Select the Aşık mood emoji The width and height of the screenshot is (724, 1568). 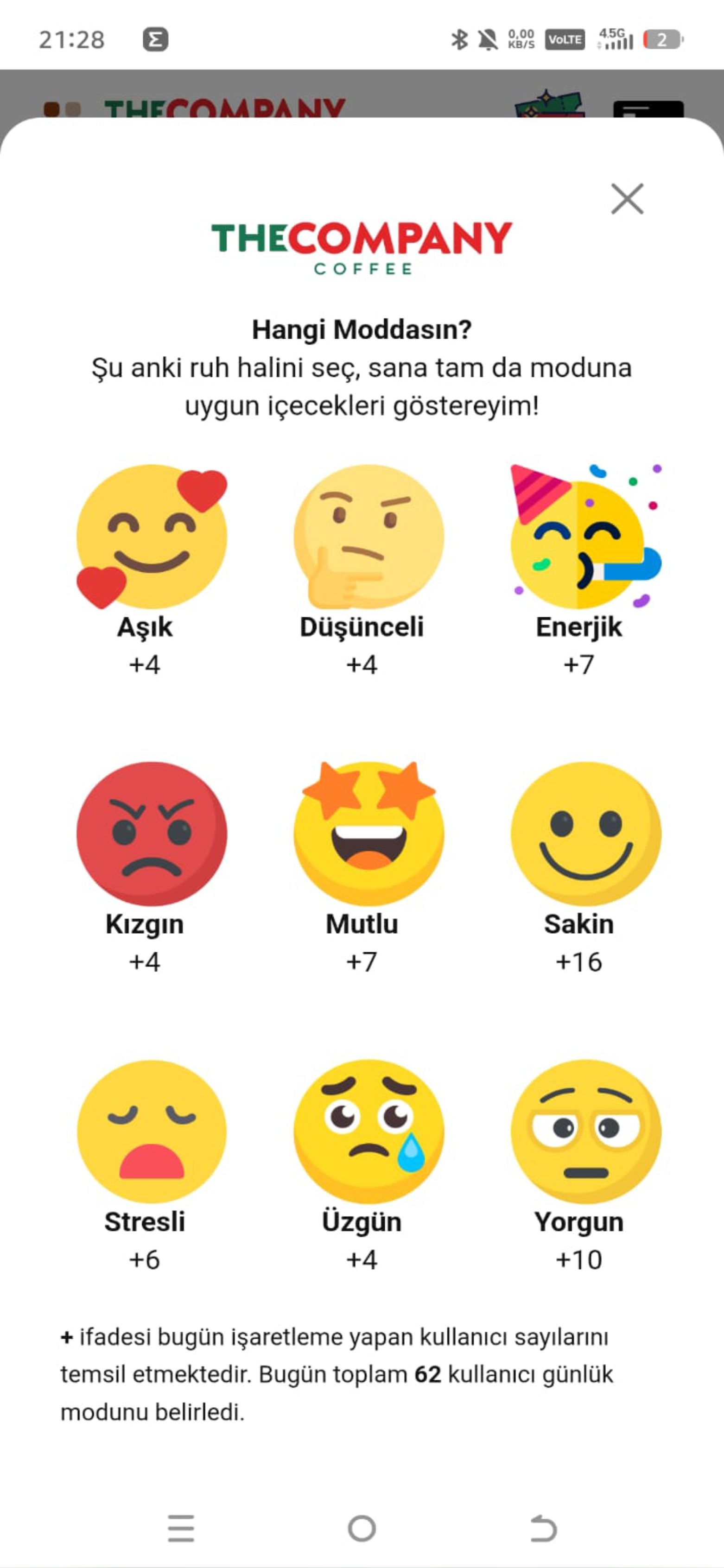point(151,537)
